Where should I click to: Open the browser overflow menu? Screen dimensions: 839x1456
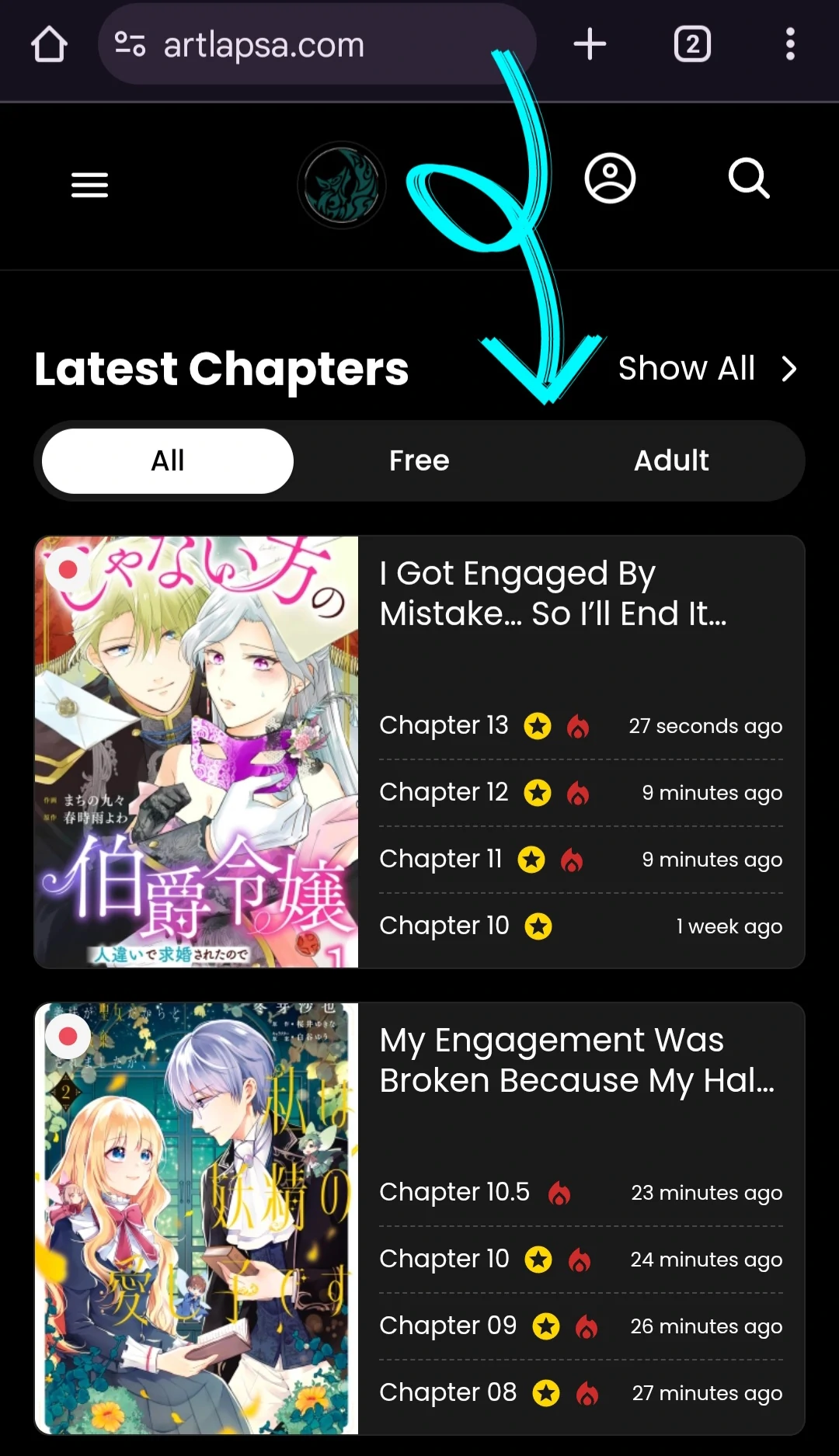[x=790, y=44]
